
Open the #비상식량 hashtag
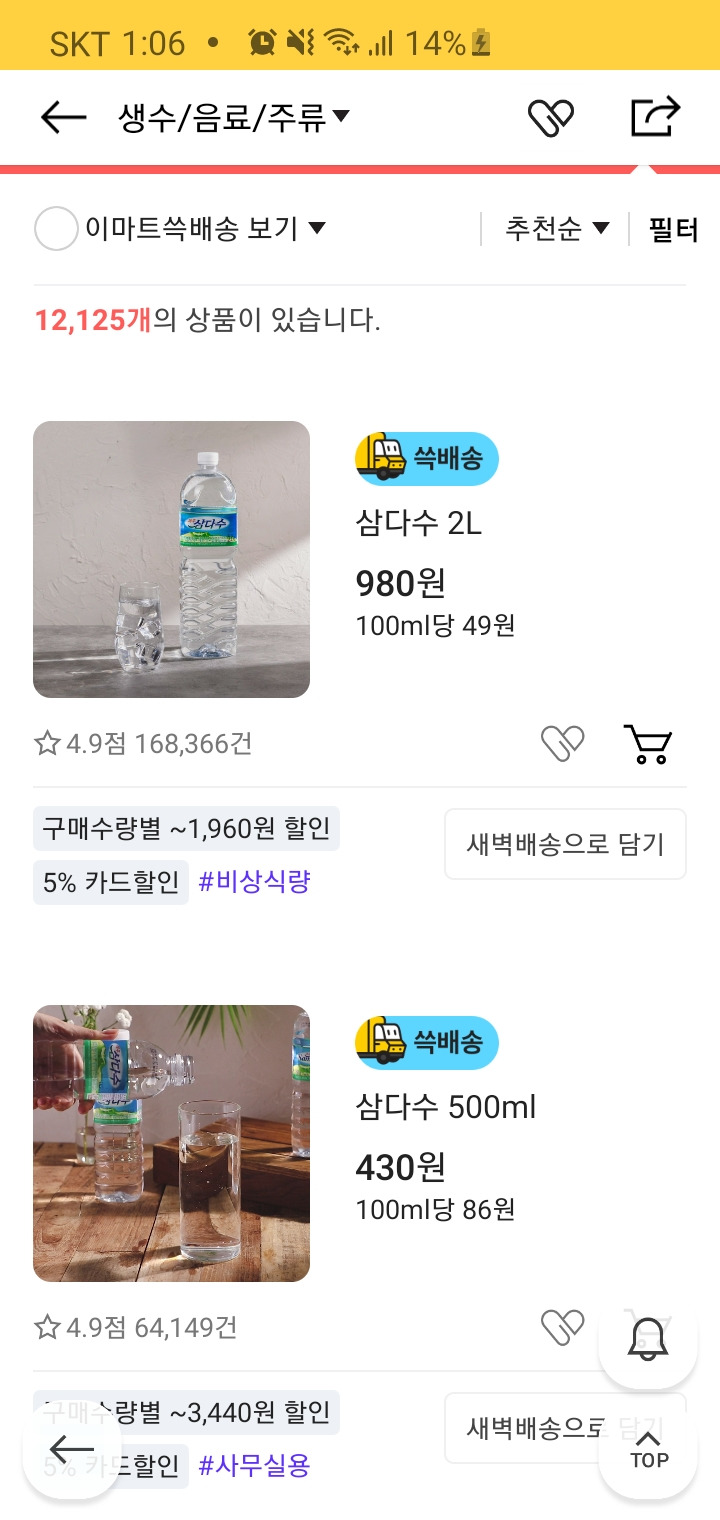(x=254, y=882)
